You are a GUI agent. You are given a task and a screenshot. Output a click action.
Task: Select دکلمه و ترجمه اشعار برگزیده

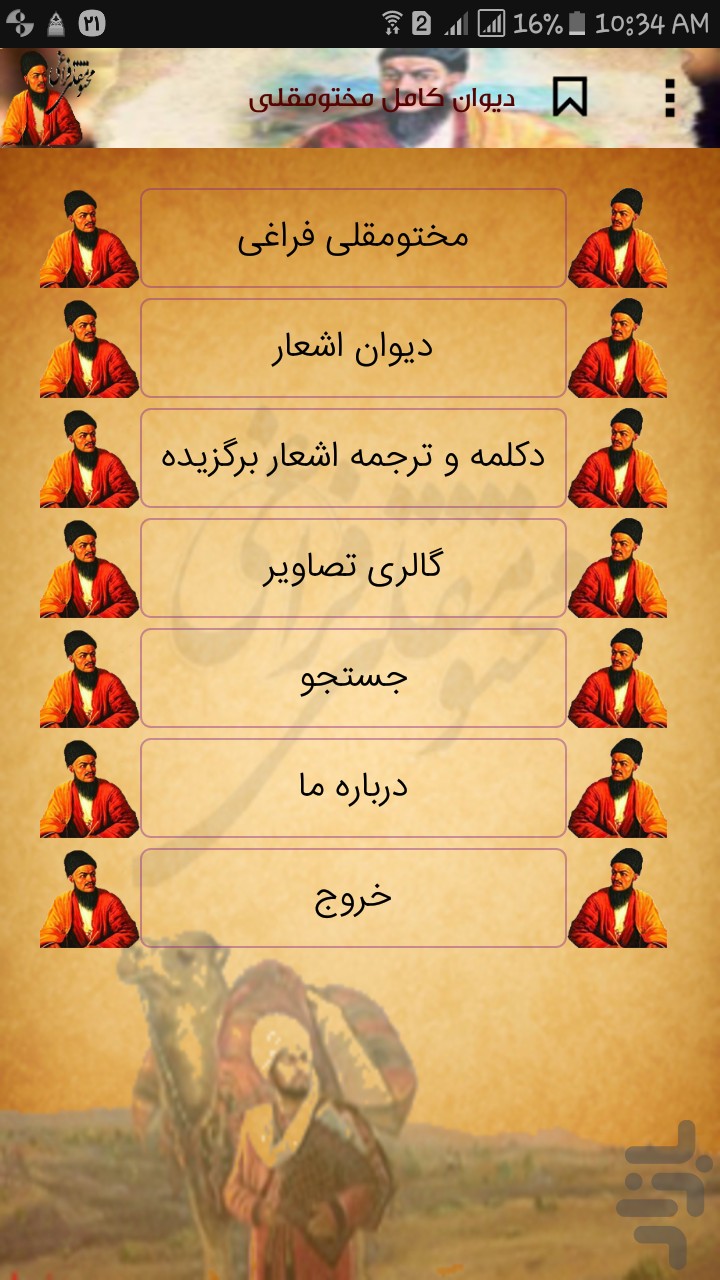[353, 458]
